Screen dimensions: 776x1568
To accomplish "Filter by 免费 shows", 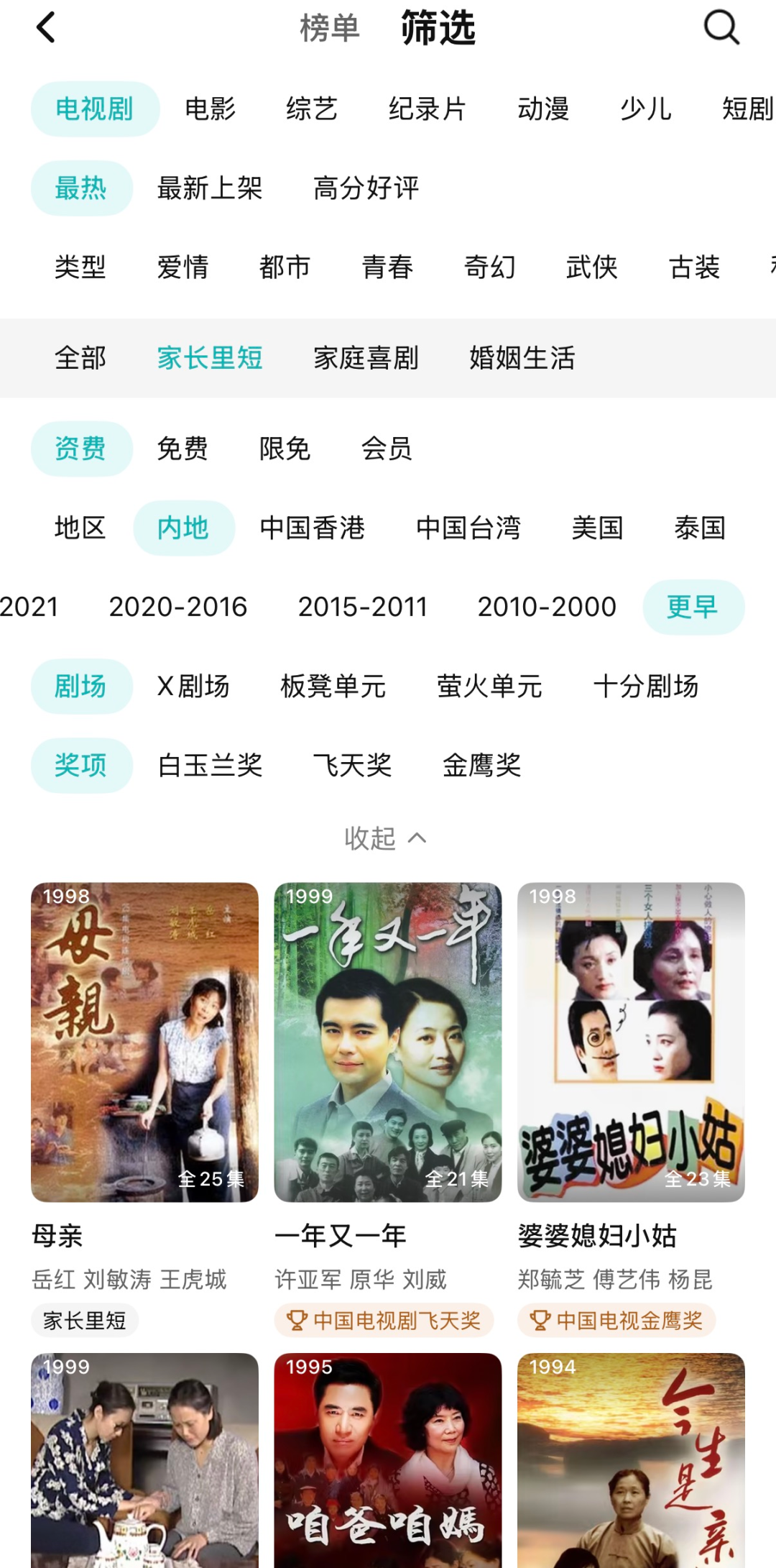I will 183,449.
